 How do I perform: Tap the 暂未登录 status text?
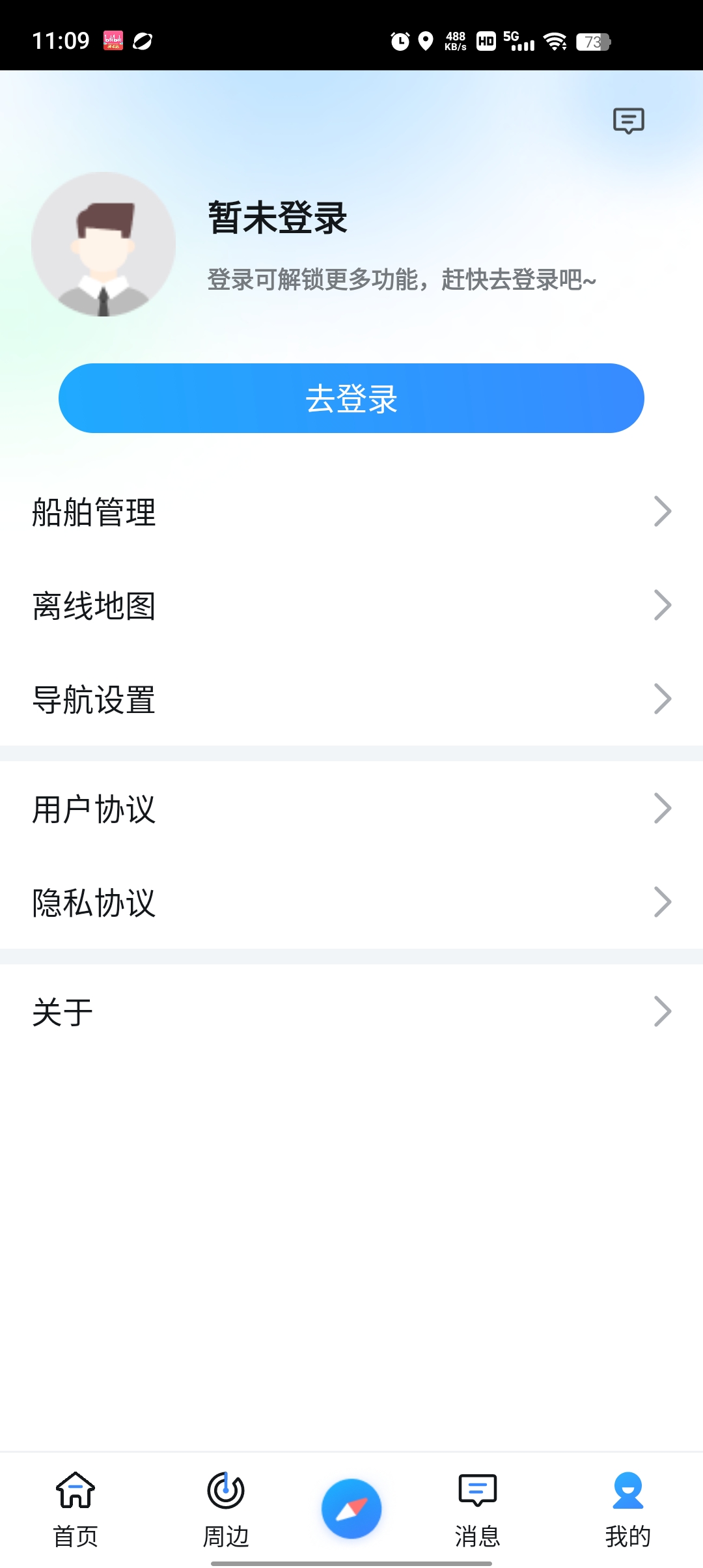(277, 218)
